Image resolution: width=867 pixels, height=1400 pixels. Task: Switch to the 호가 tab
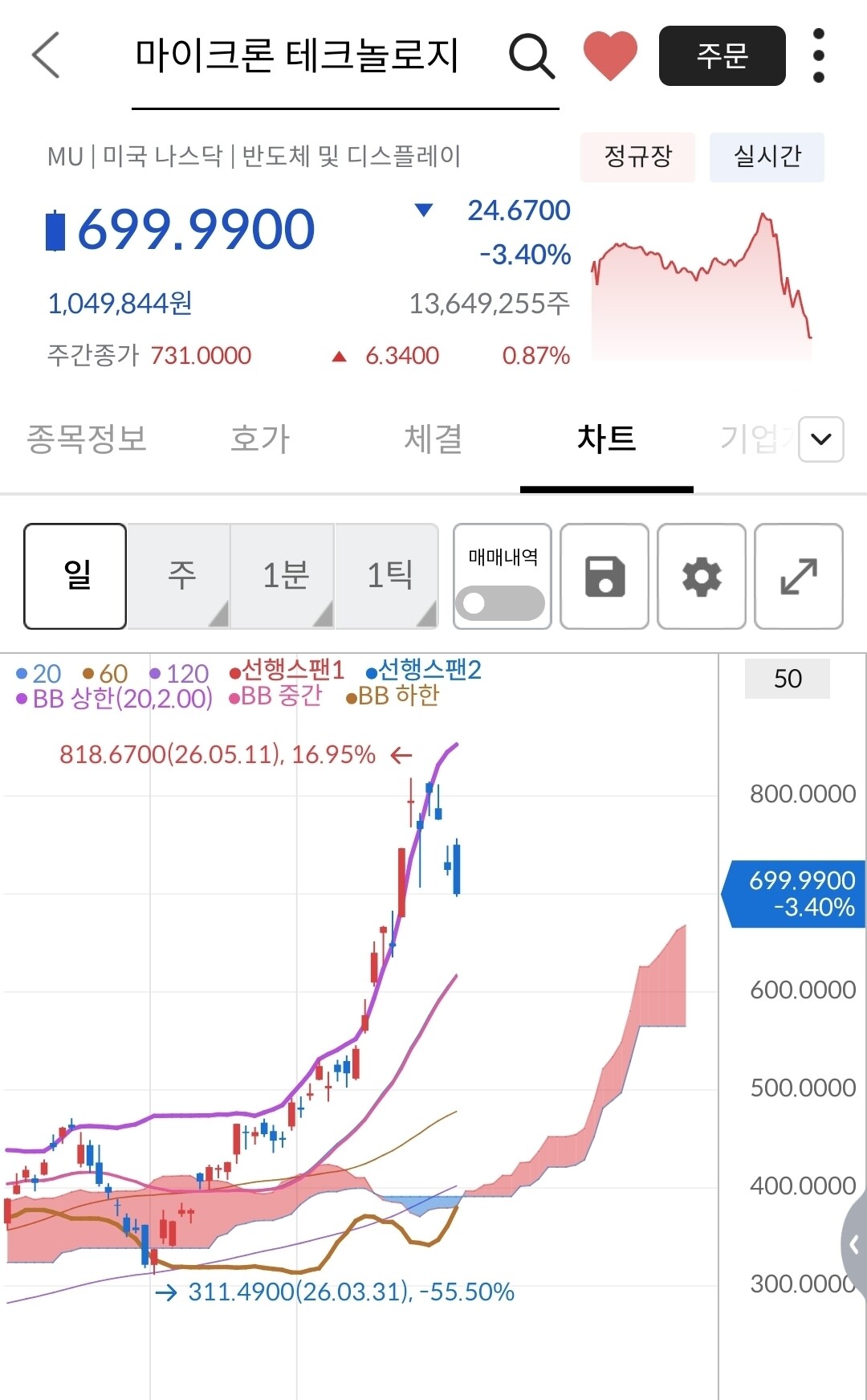coord(259,439)
